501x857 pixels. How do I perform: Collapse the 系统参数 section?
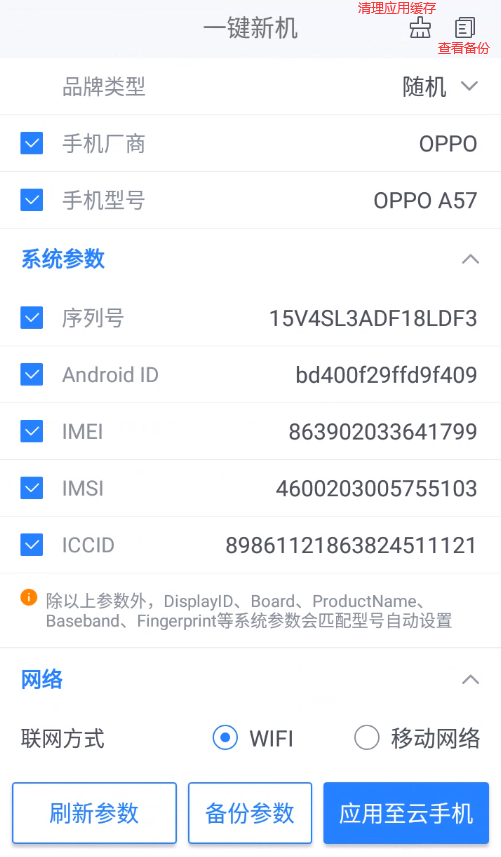[470, 259]
